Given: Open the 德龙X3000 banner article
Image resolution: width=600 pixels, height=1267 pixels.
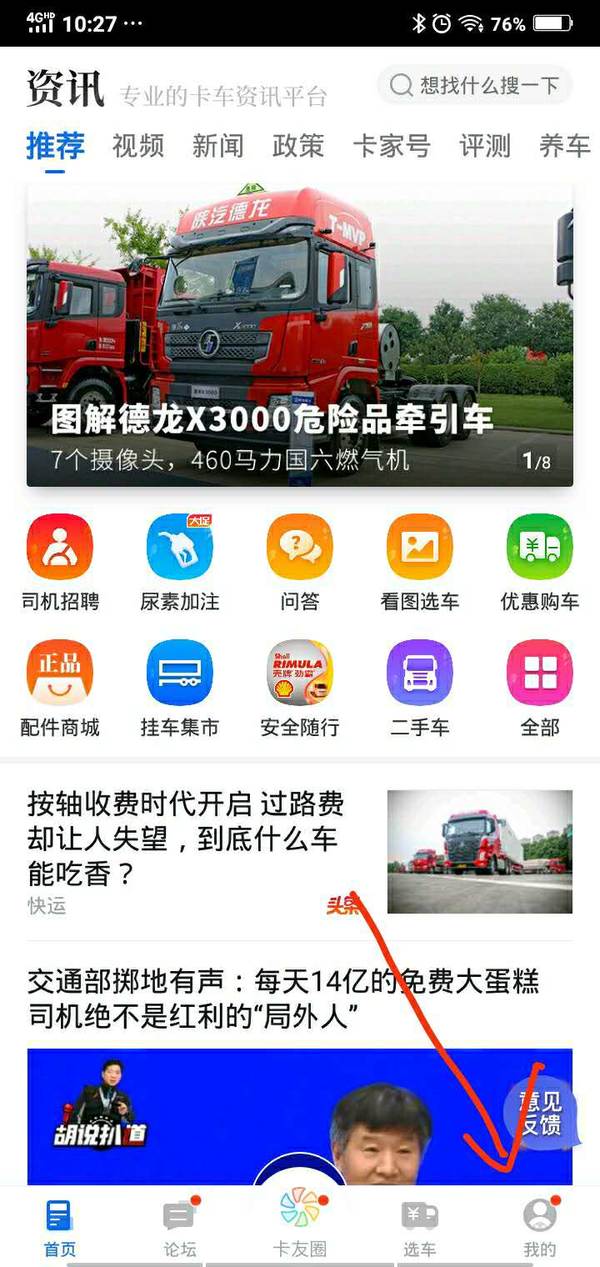Looking at the screenshot, I should click(x=300, y=335).
